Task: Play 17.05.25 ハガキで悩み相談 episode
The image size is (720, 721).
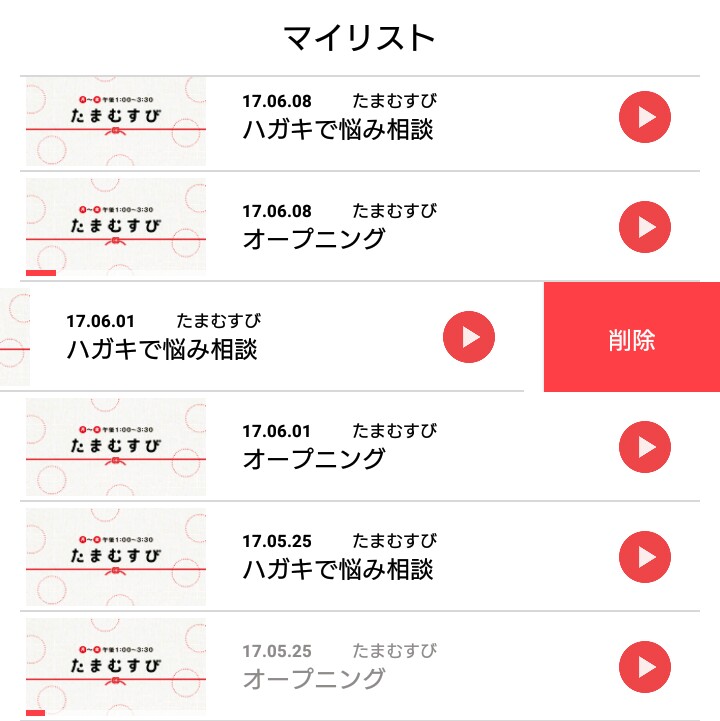Action: (x=645, y=557)
